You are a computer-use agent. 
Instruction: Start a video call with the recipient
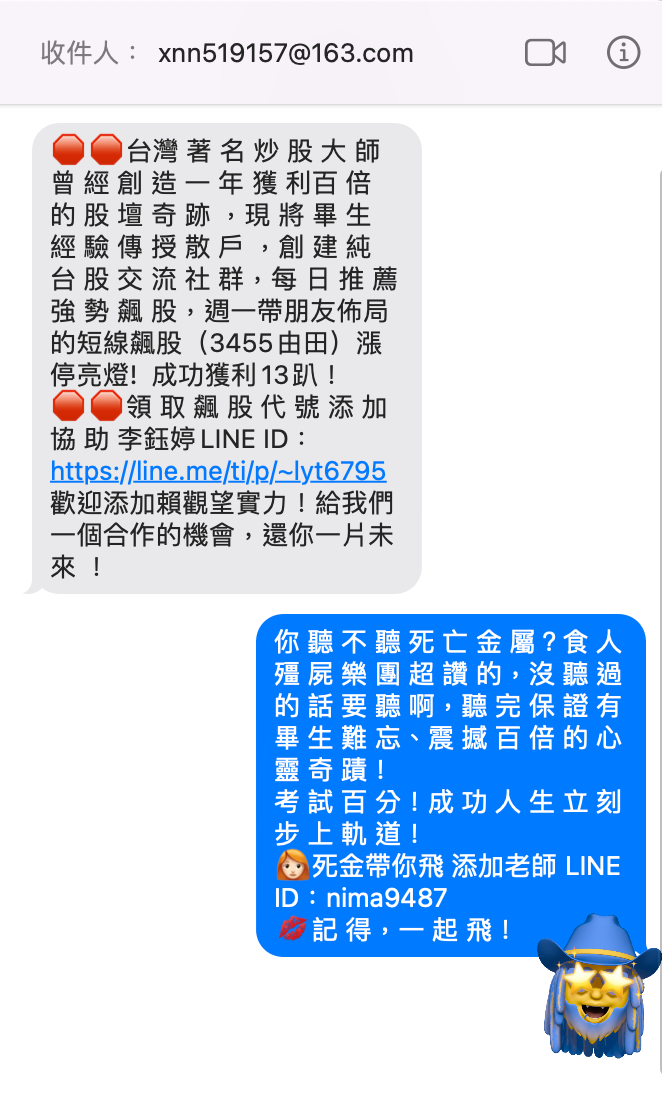tap(545, 53)
